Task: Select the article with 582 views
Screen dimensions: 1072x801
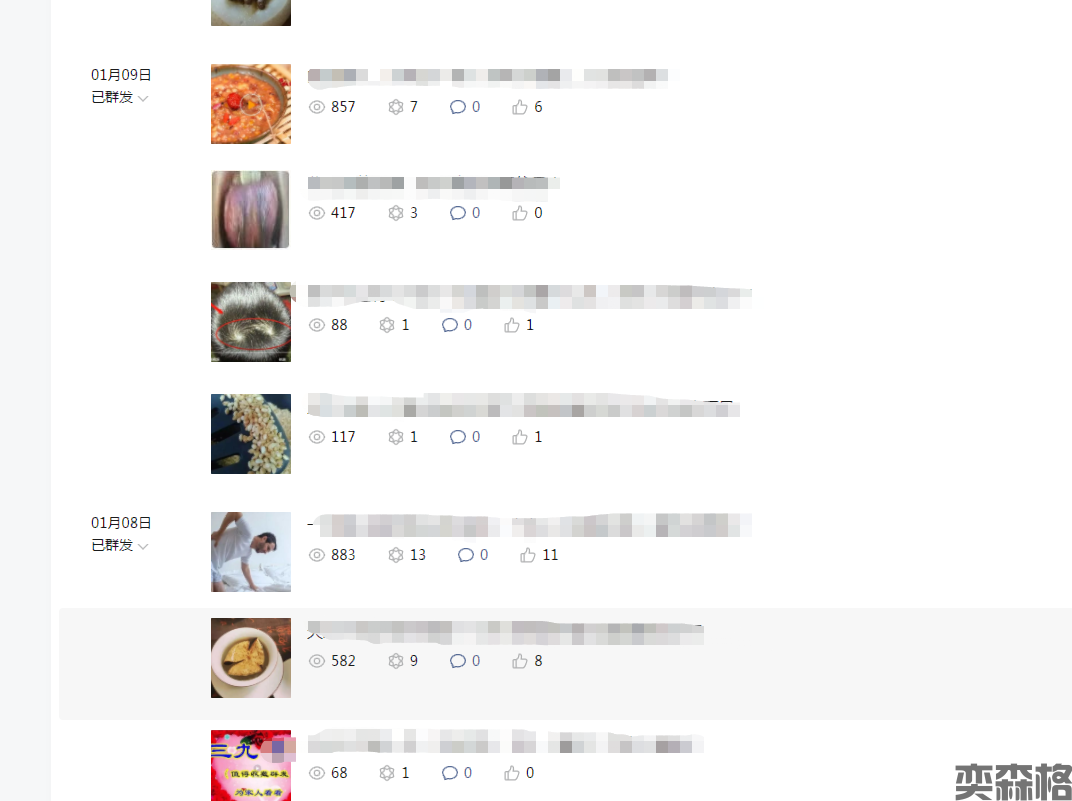Action: (505, 632)
